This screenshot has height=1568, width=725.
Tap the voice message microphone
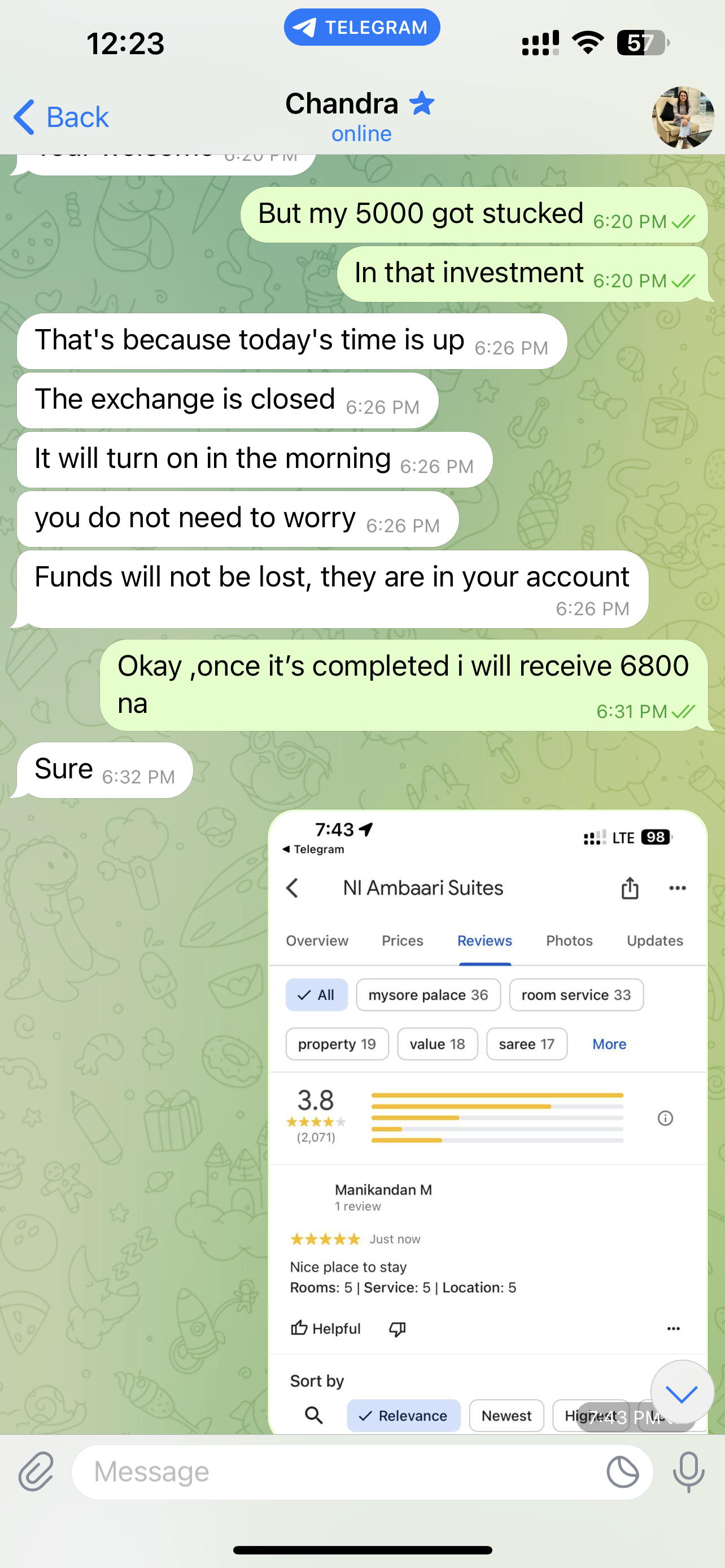click(688, 1472)
